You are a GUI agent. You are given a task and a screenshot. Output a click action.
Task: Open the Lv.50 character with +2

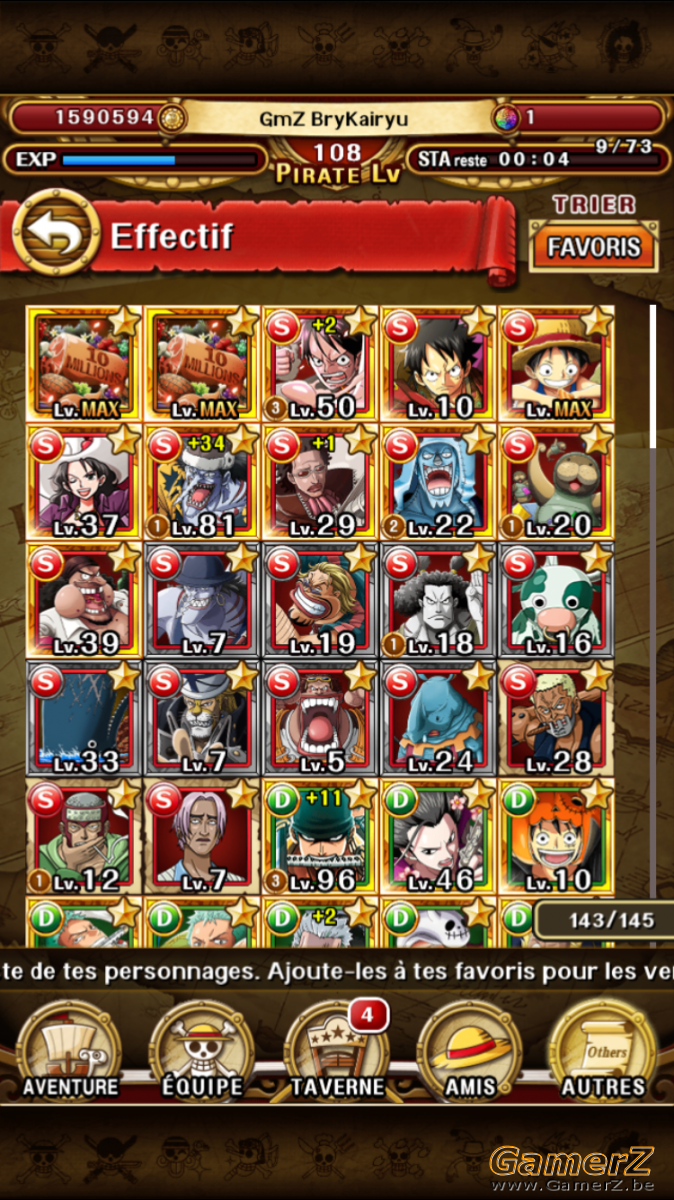[319, 364]
